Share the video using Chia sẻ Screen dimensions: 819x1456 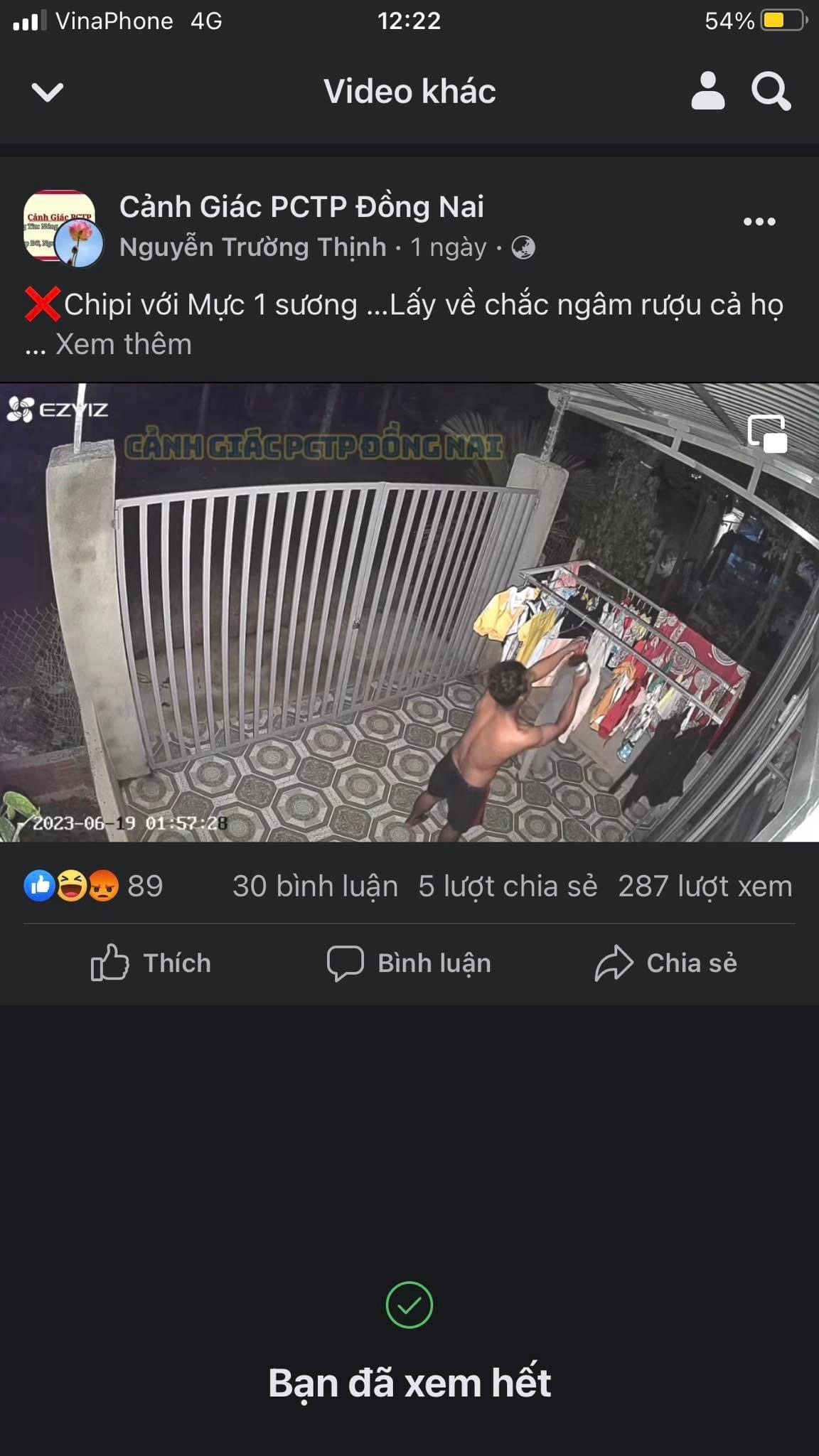coord(666,963)
